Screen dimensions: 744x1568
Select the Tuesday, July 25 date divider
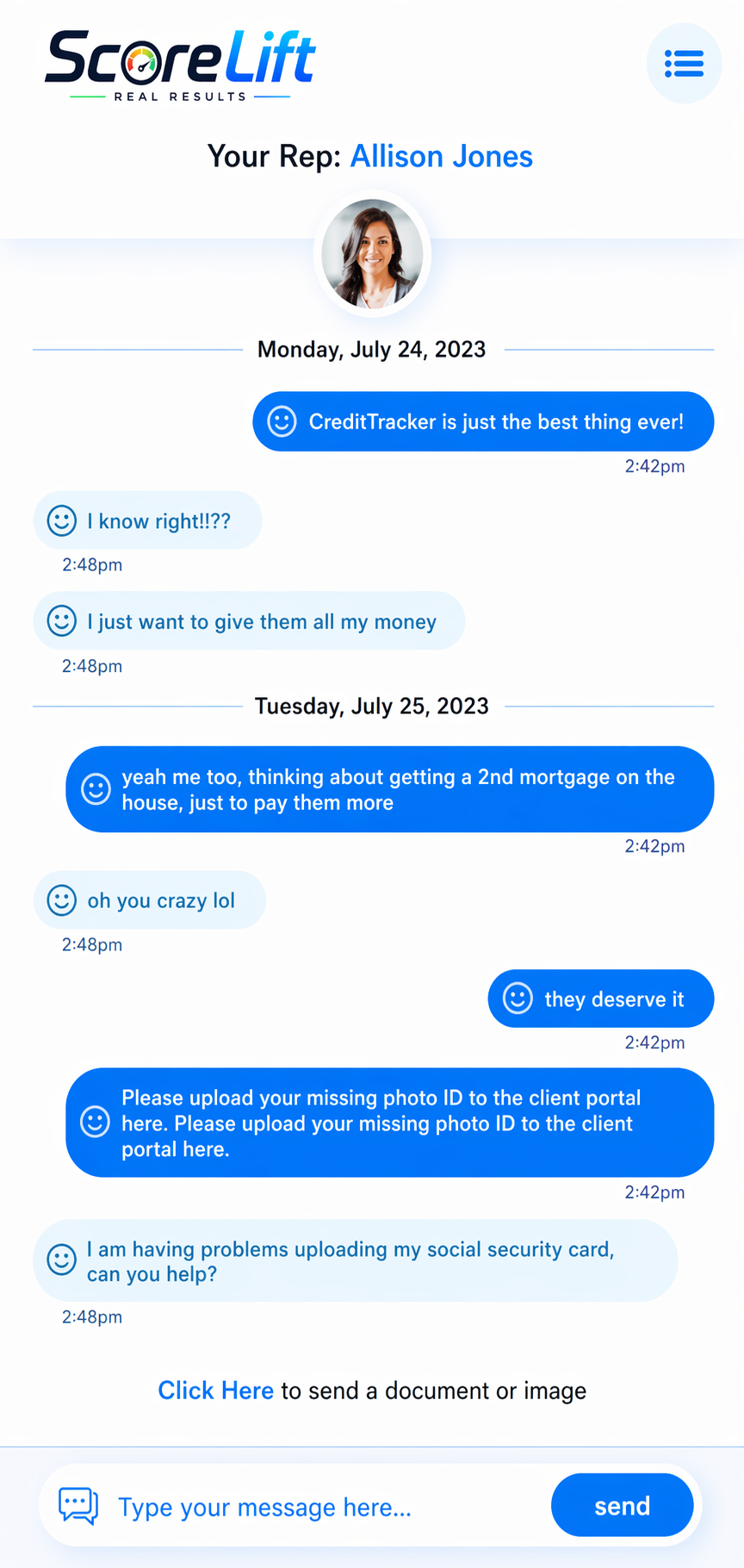[371, 706]
